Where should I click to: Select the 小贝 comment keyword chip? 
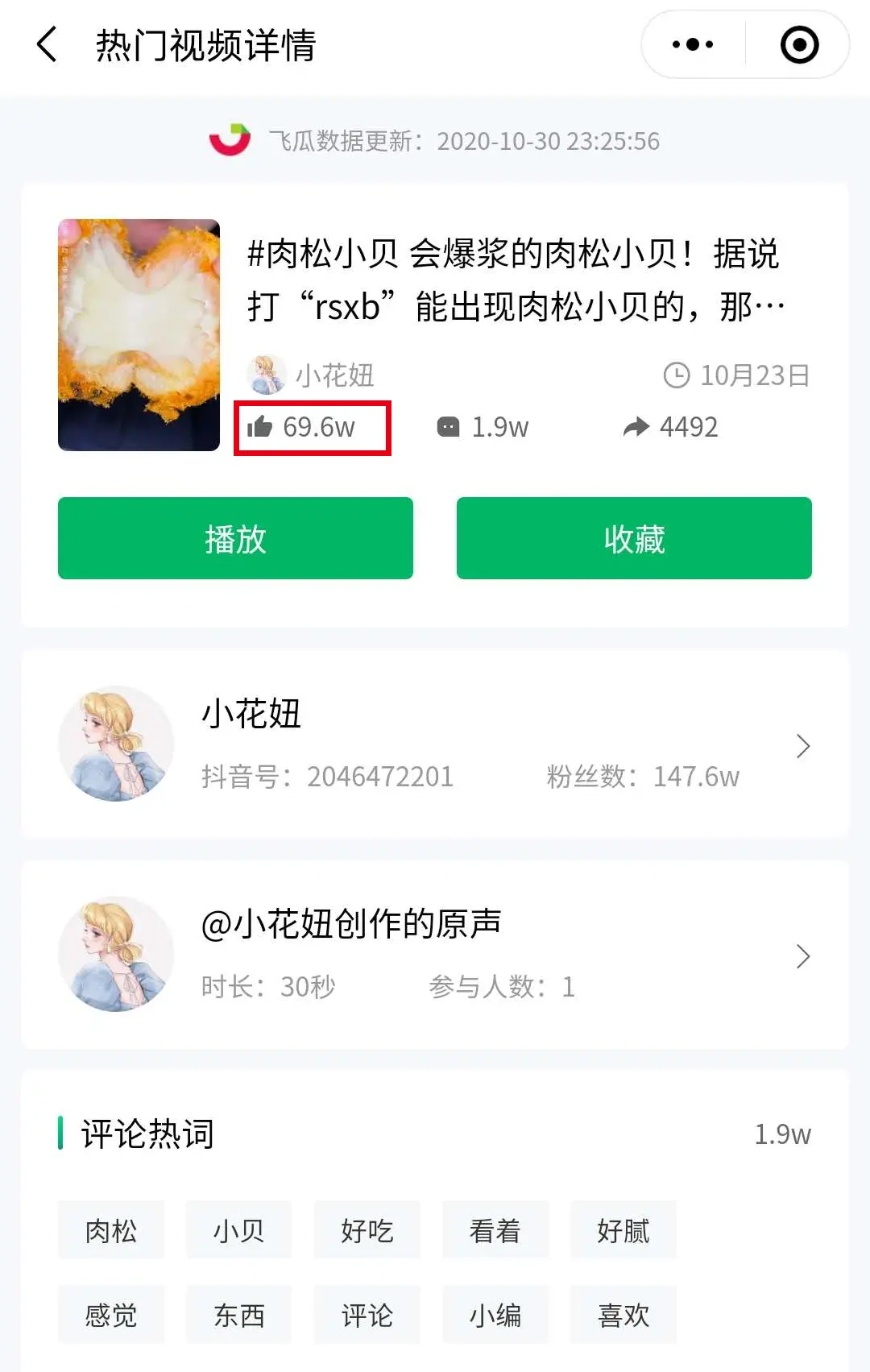point(239,1230)
